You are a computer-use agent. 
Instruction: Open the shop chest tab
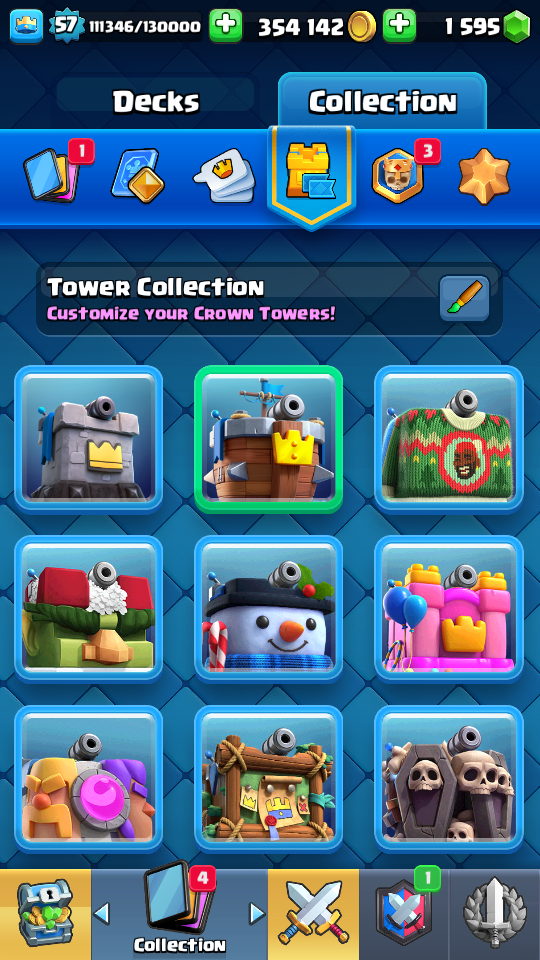(45, 914)
